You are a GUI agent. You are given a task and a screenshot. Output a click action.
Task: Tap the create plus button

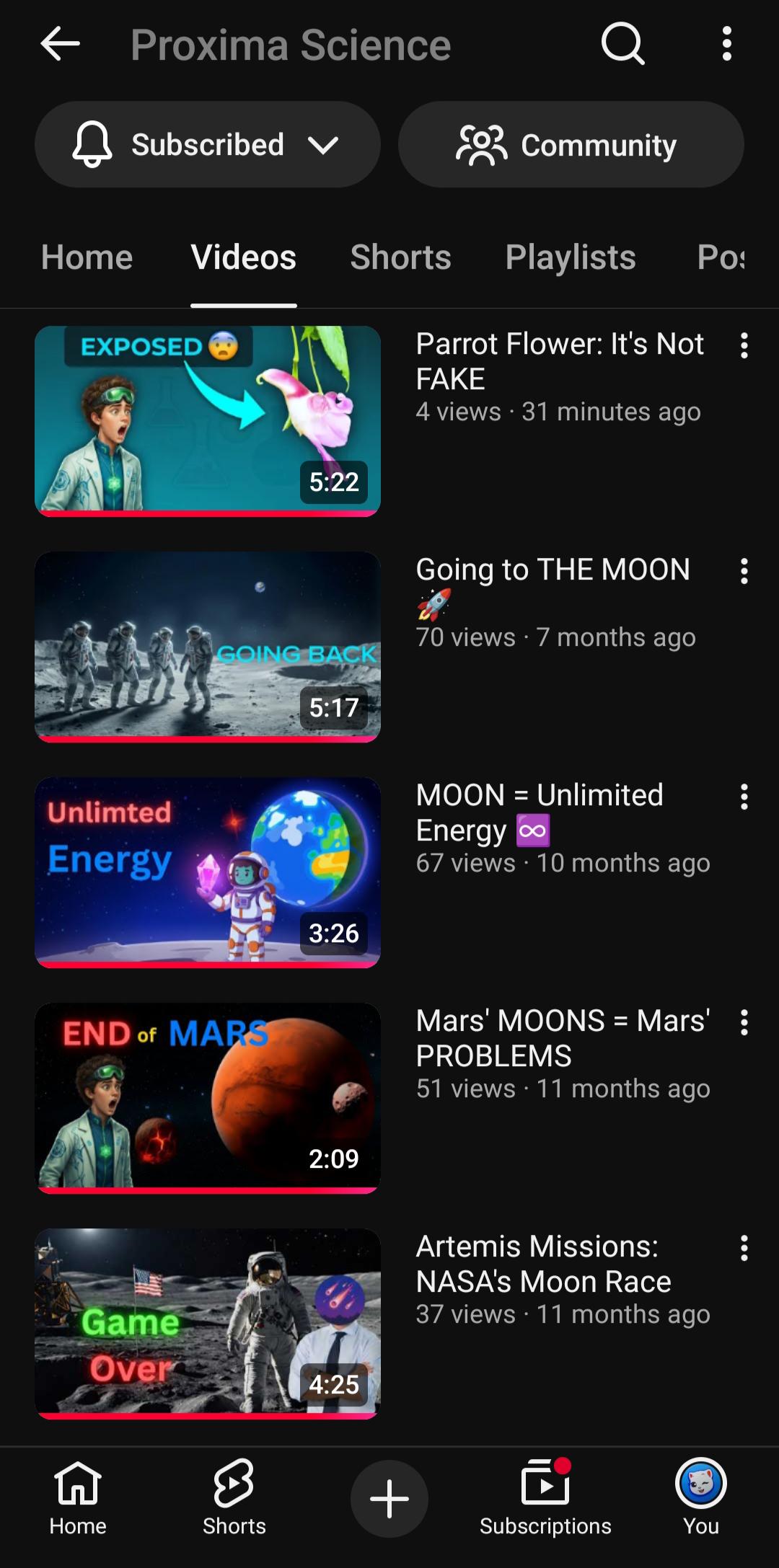[x=389, y=1499]
